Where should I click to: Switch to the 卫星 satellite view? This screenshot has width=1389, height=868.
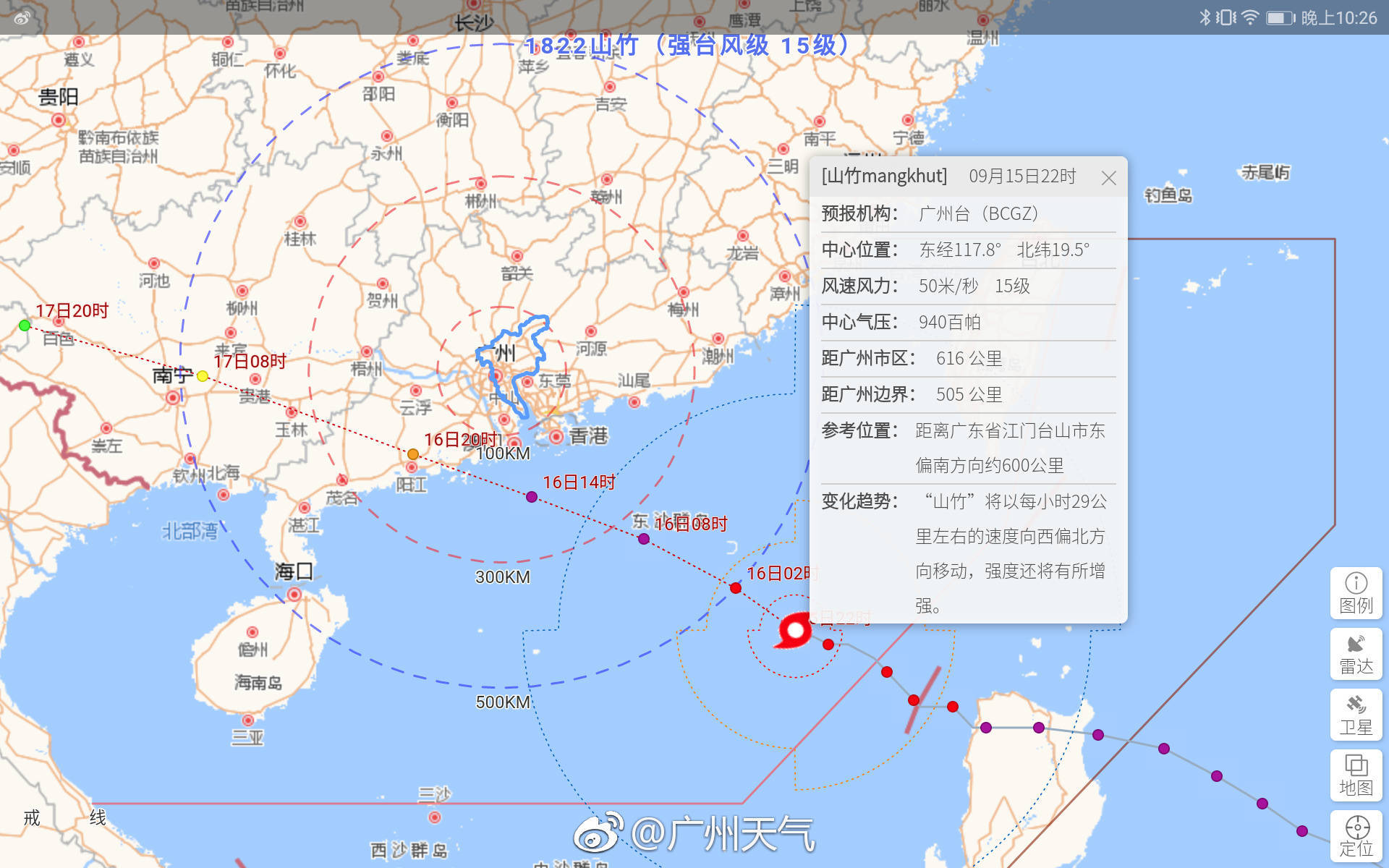point(1356,715)
